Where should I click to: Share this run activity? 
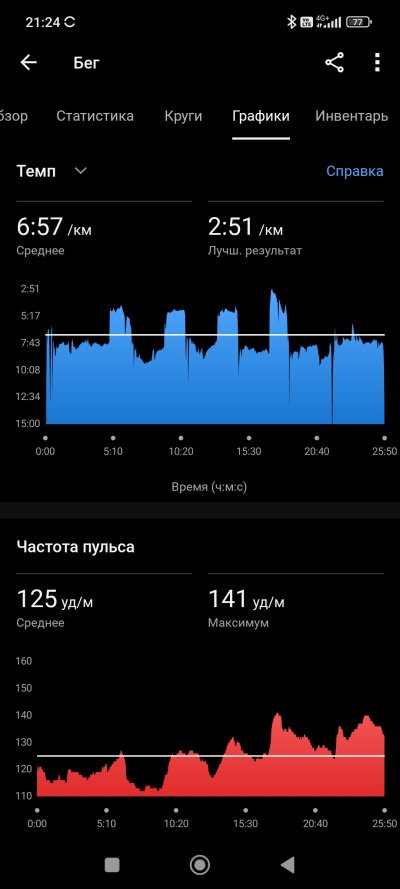tap(334, 62)
